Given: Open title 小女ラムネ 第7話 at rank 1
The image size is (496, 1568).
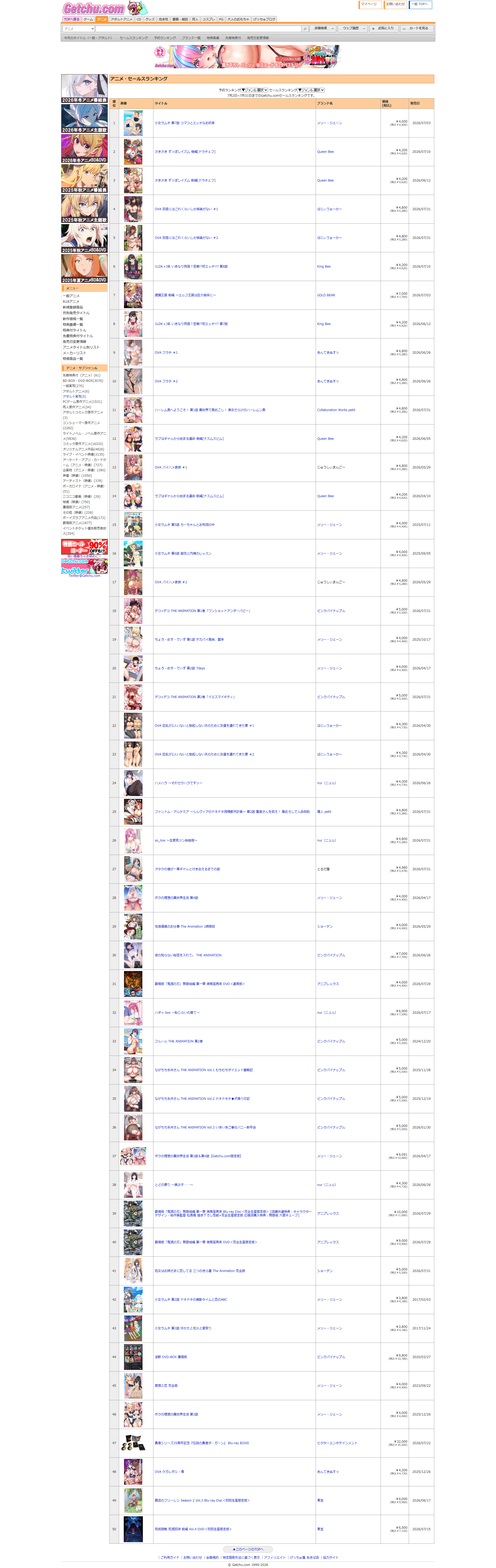Looking at the screenshot, I should [x=184, y=123].
